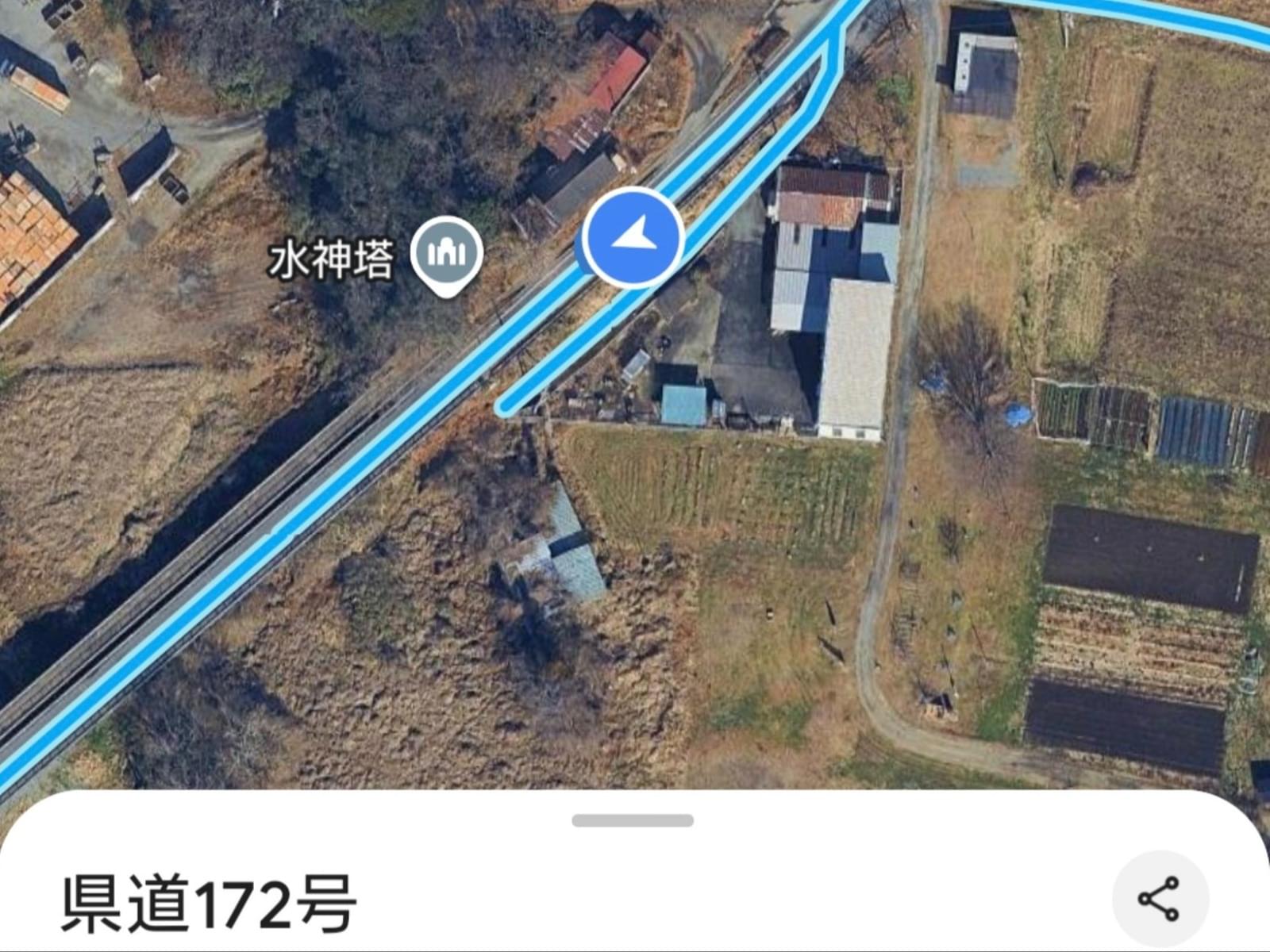The image size is (1270, 952).
Task: Open the 水神塔 landmark marker
Action: point(446,253)
